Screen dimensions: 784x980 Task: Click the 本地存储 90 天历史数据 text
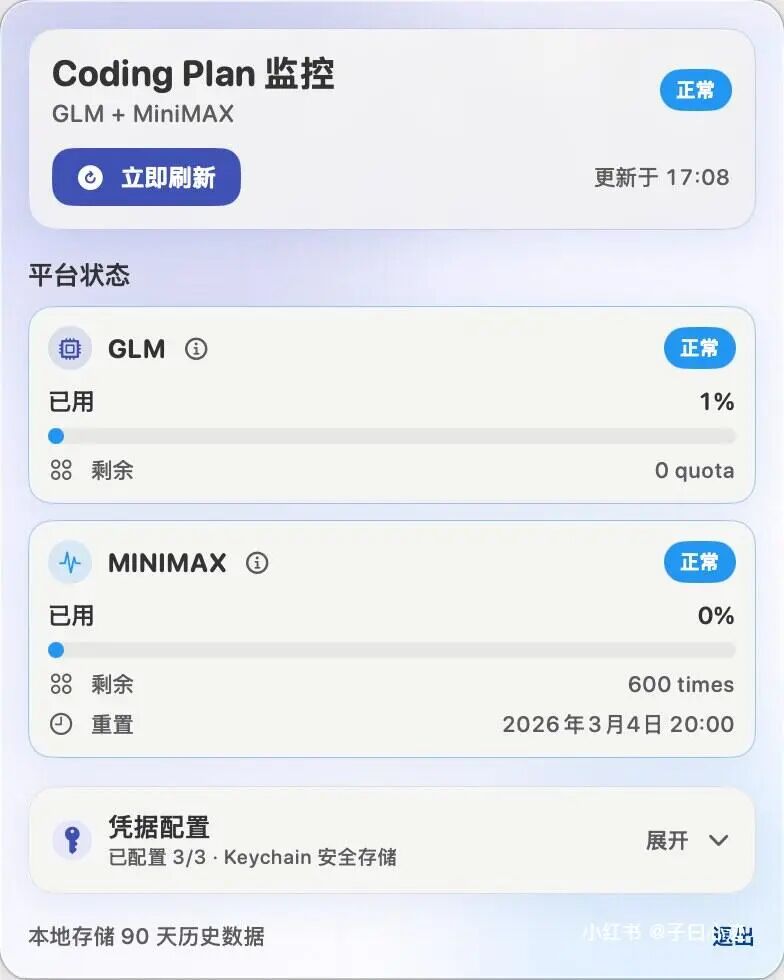pyautogui.click(x=148, y=938)
